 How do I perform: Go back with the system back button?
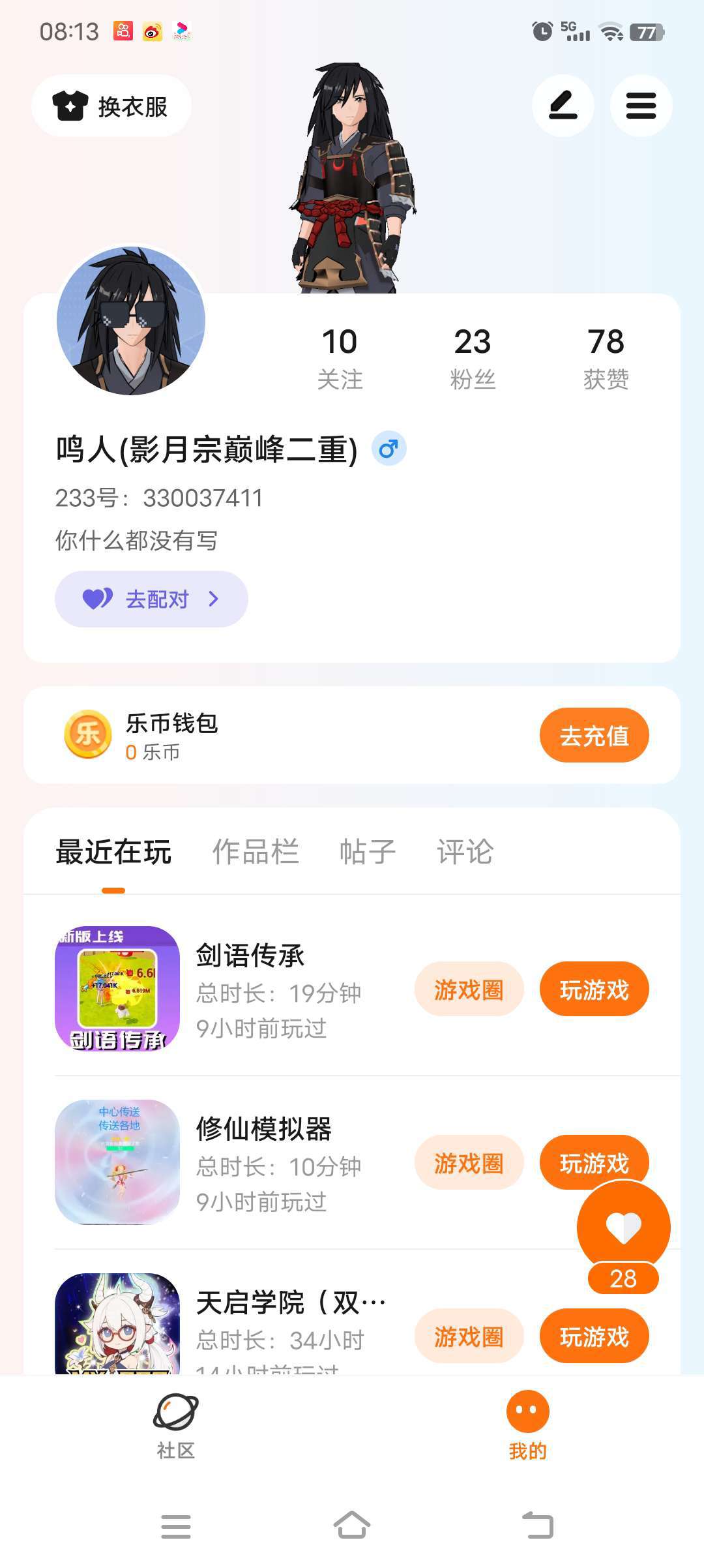click(538, 1526)
